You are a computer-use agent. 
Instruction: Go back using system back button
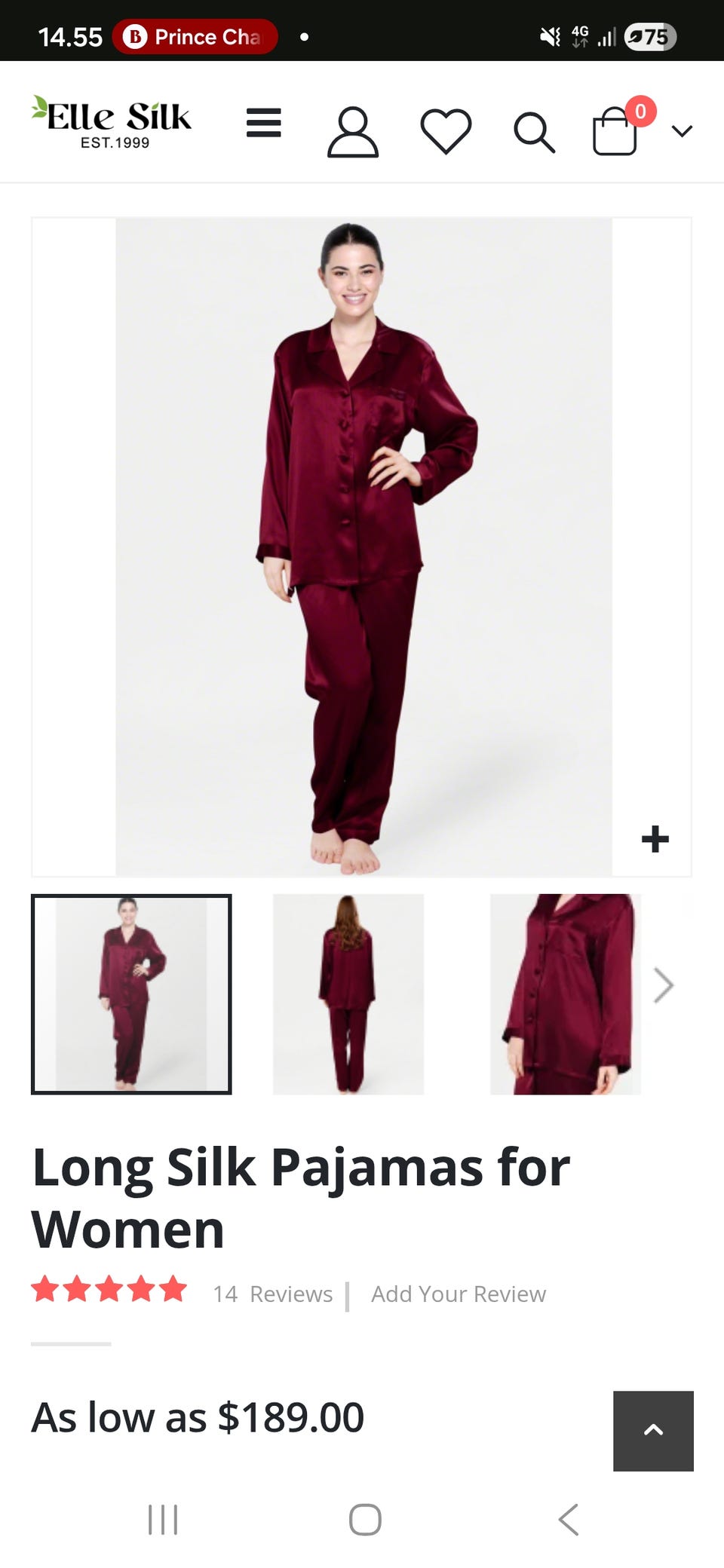click(x=569, y=1520)
